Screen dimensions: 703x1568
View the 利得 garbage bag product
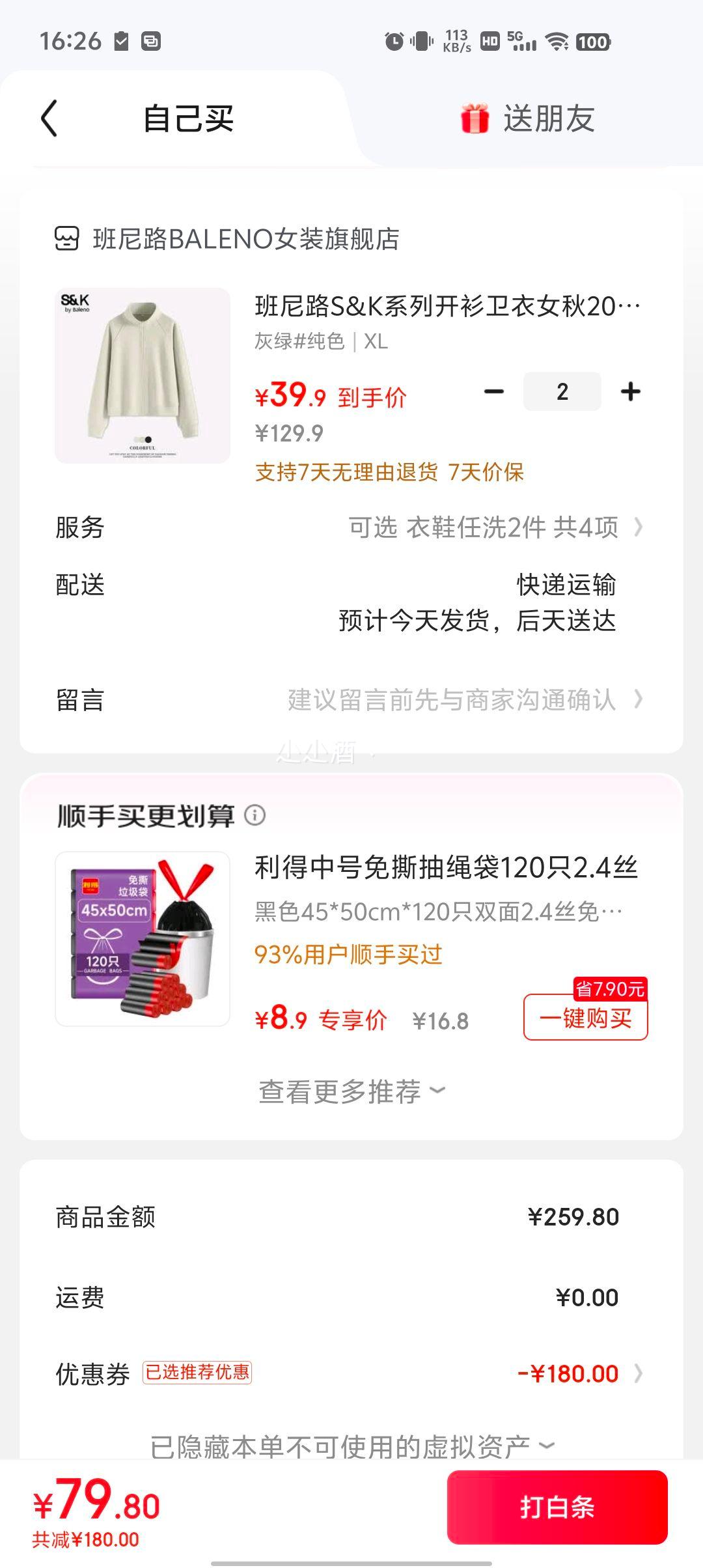point(143,939)
